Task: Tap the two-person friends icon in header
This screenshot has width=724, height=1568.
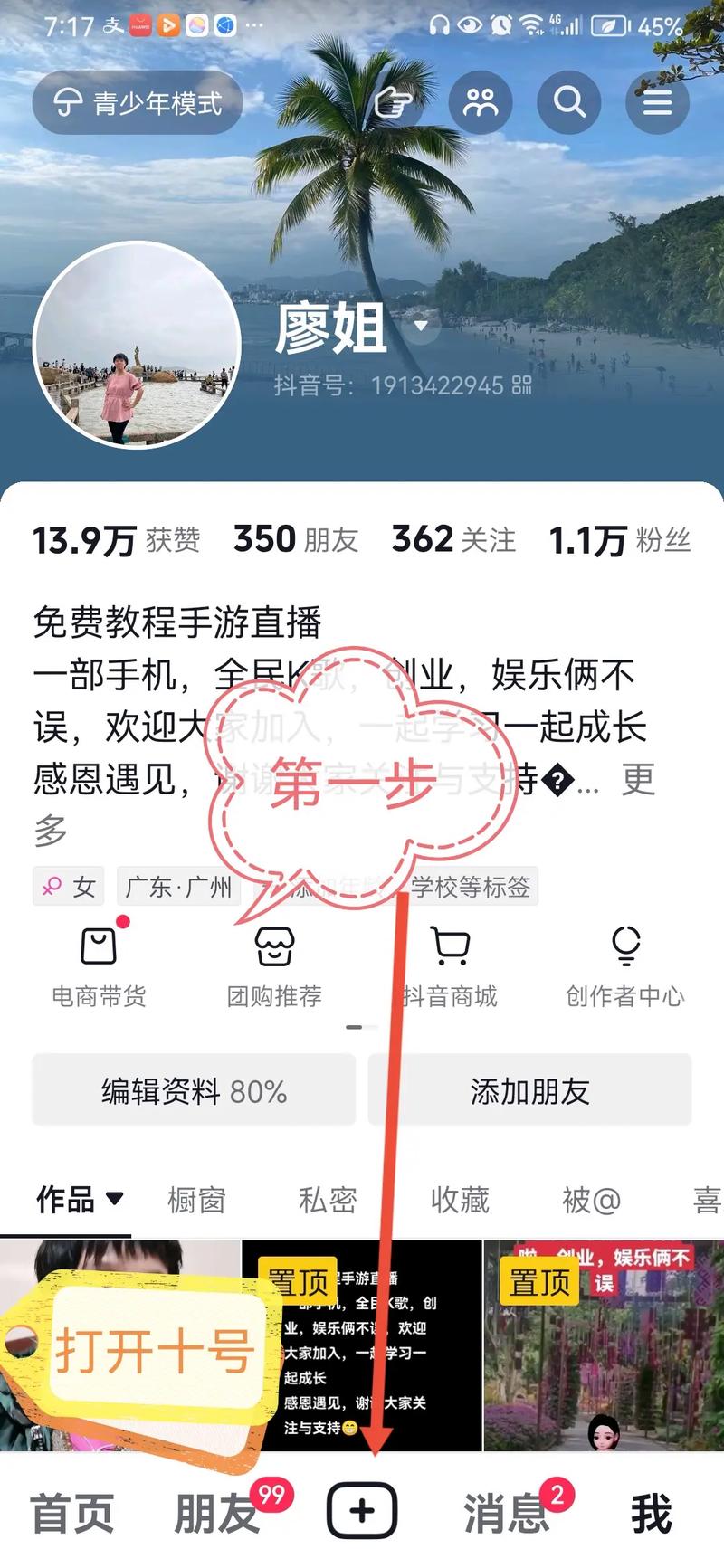Action: [x=480, y=102]
